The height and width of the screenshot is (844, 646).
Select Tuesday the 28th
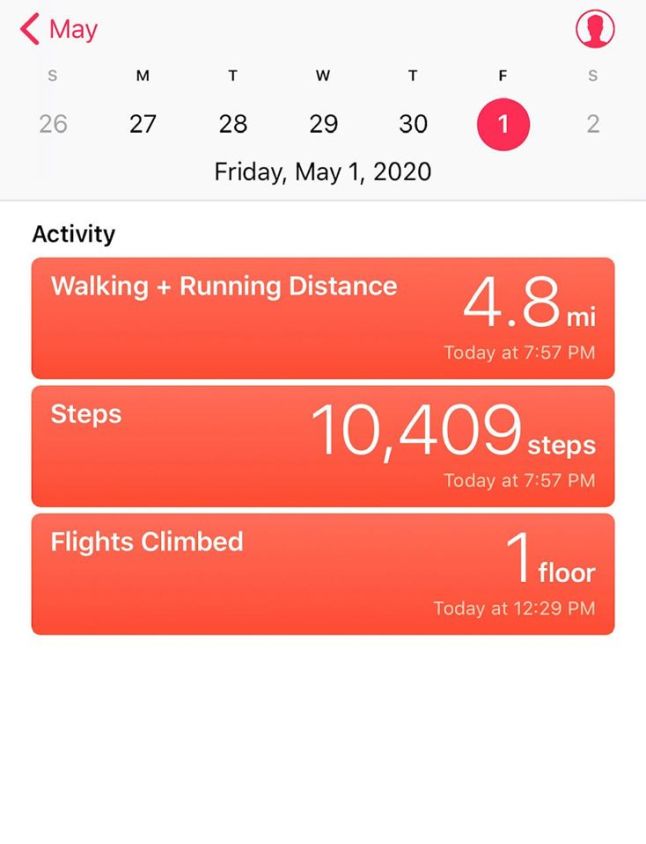pos(233,124)
